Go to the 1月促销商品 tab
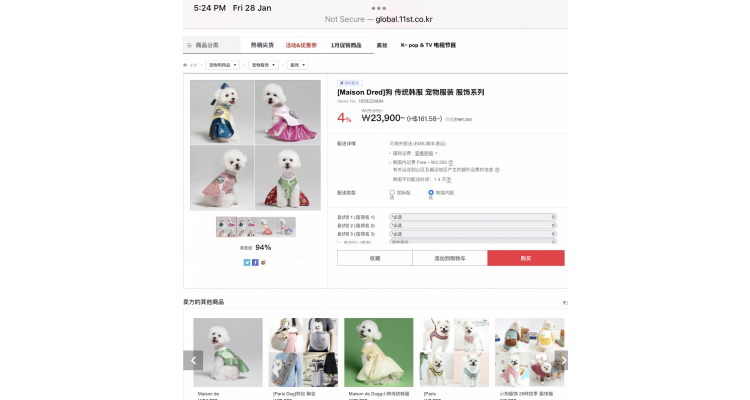 click(x=346, y=45)
